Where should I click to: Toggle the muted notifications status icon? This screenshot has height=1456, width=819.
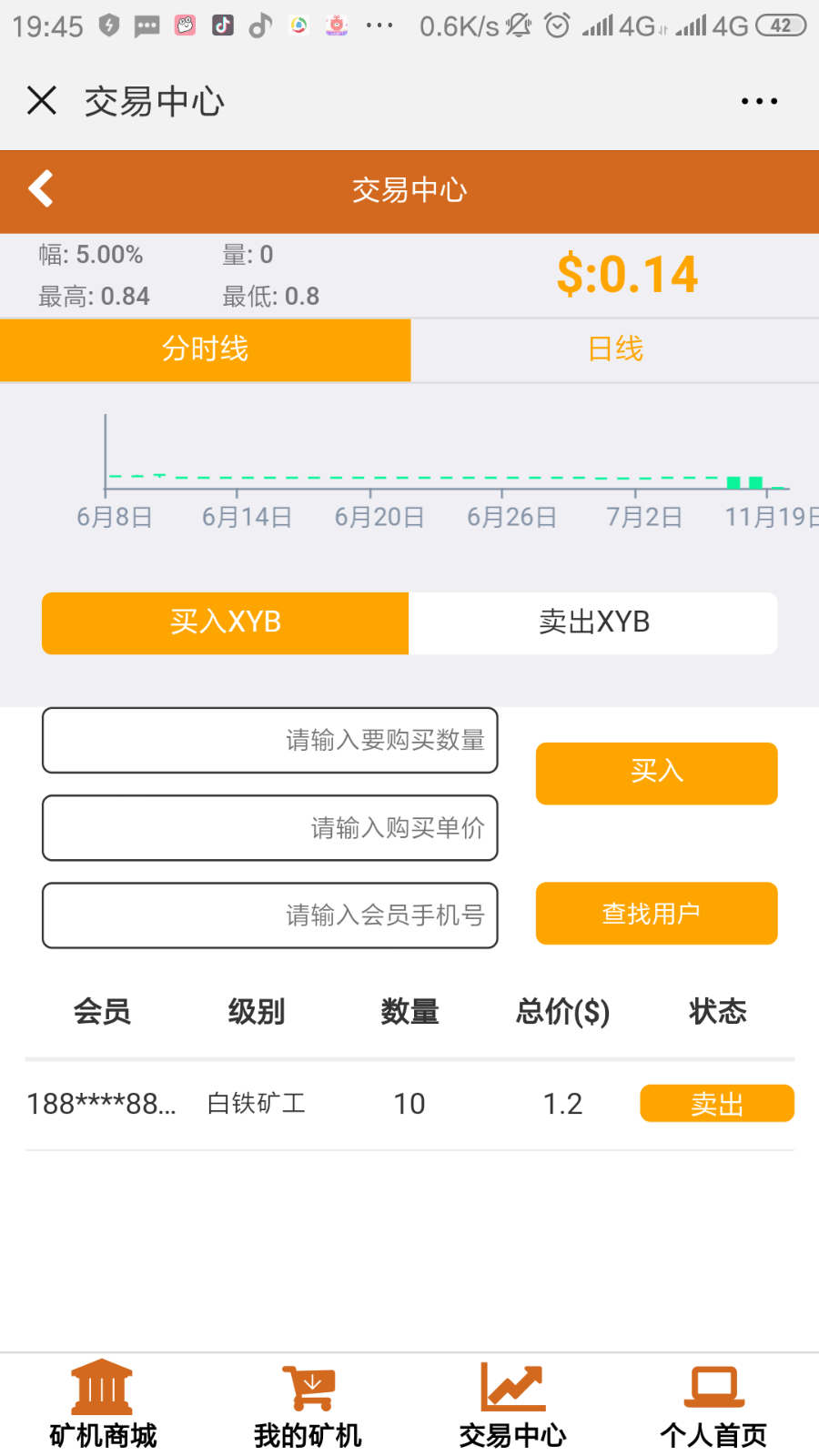coord(517,26)
